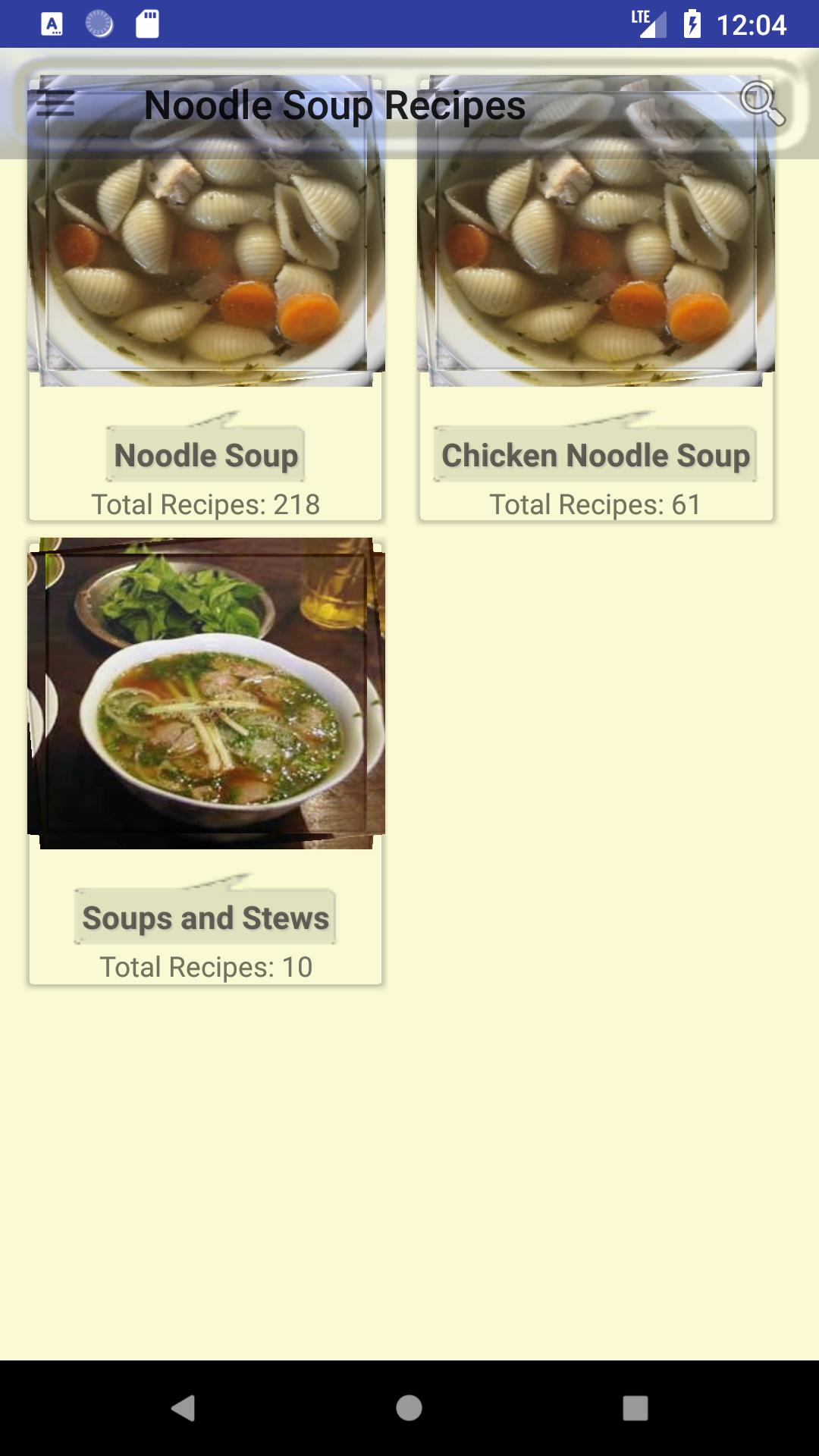Click the search icon
This screenshot has height=1456, width=819.
click(x=764, y=105)
